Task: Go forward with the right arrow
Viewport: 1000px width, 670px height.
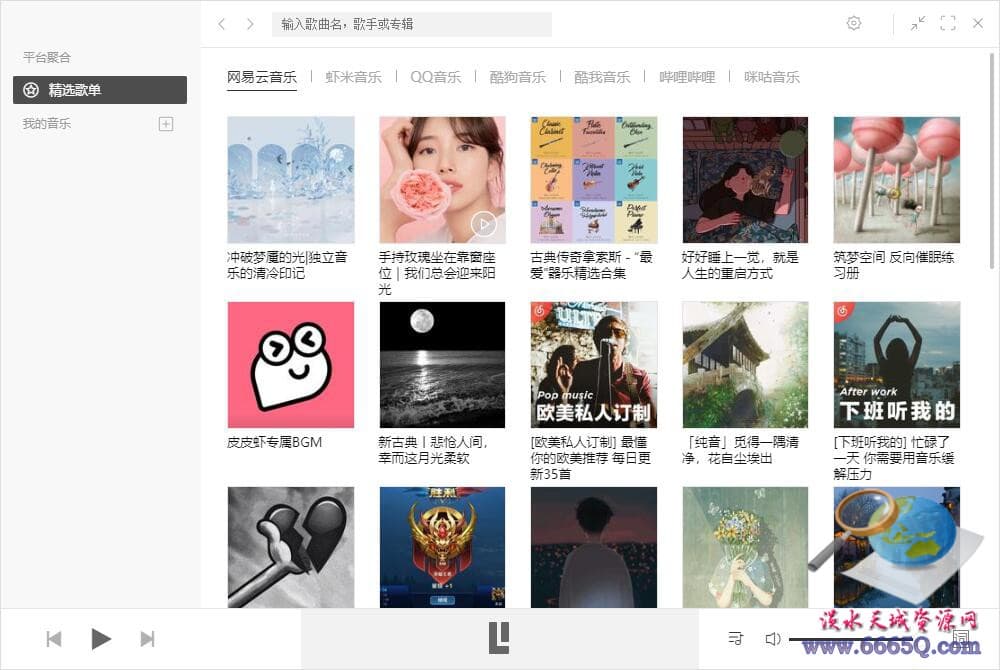Action: tap(250, 24)
